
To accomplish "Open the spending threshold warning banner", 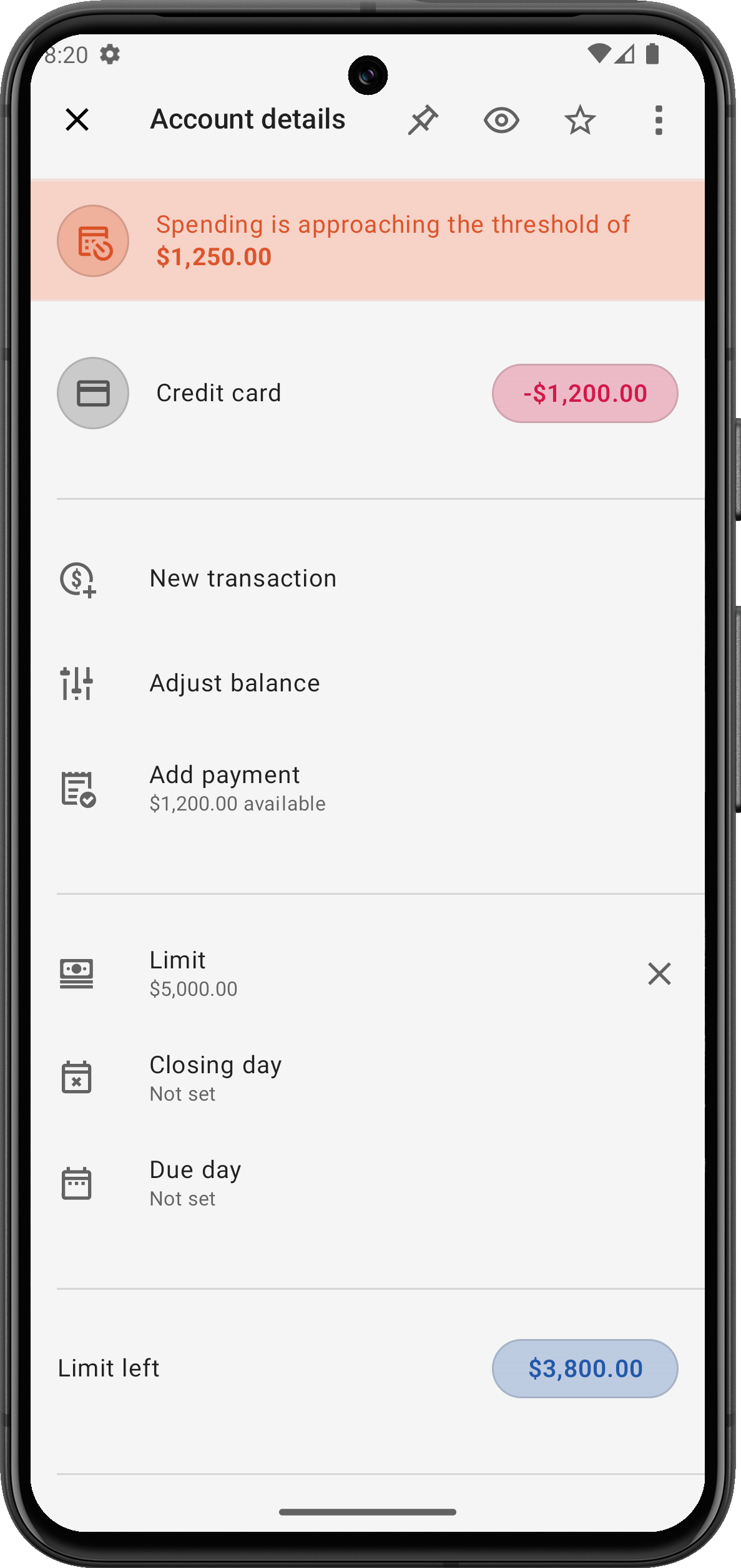I will (x=367, y=241).
